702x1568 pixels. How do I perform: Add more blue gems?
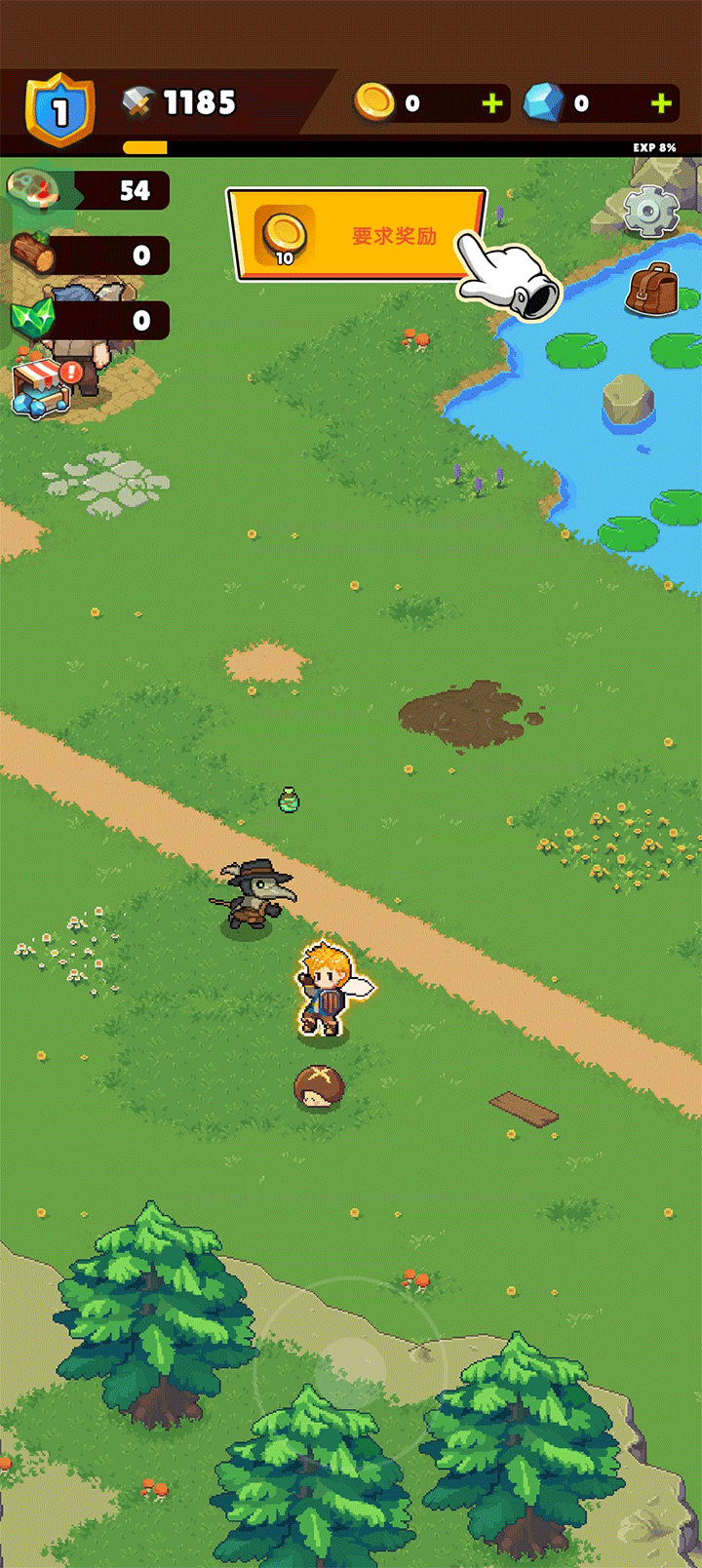point(661,103)
